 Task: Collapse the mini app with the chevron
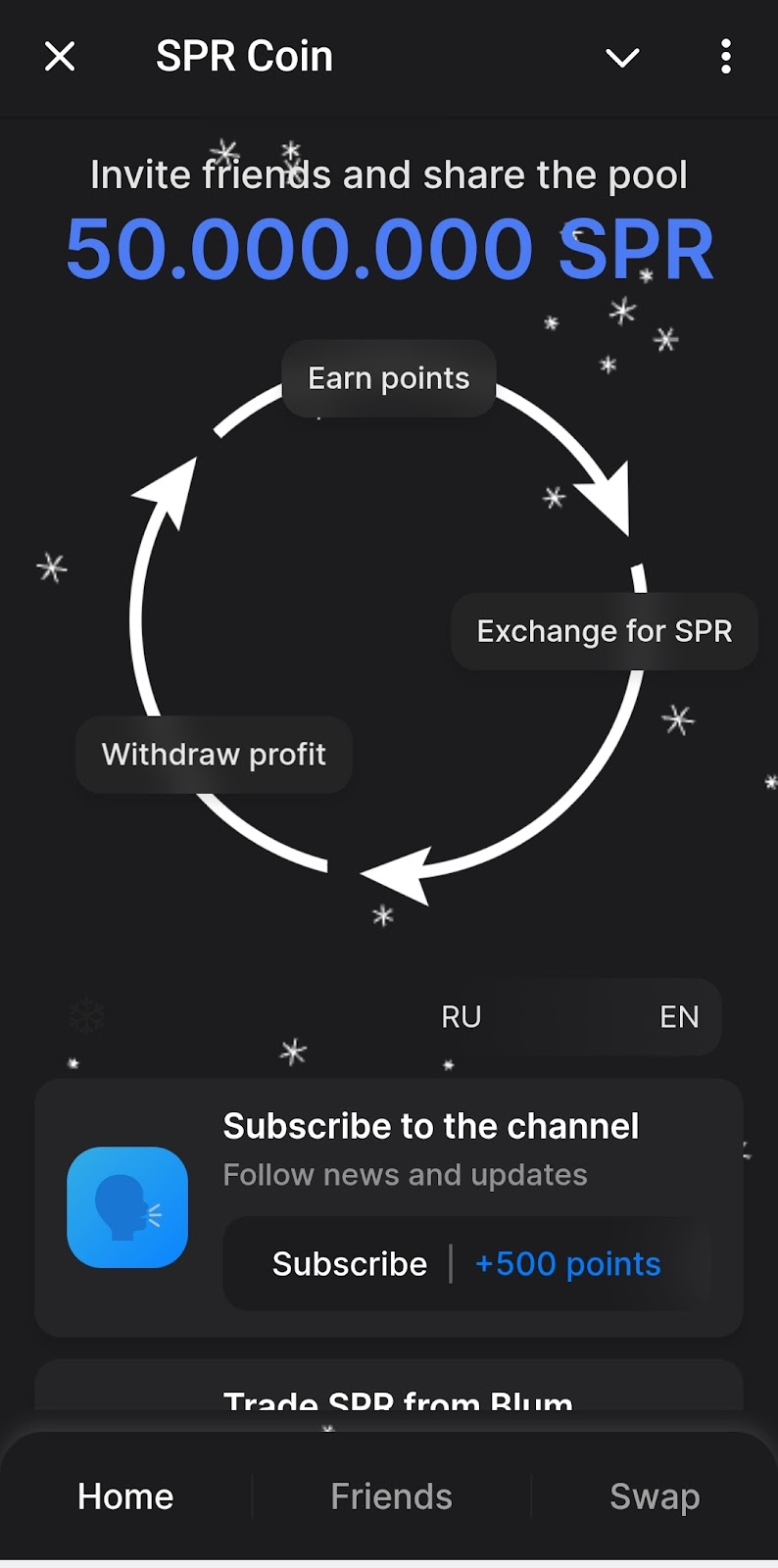point(622,57)
